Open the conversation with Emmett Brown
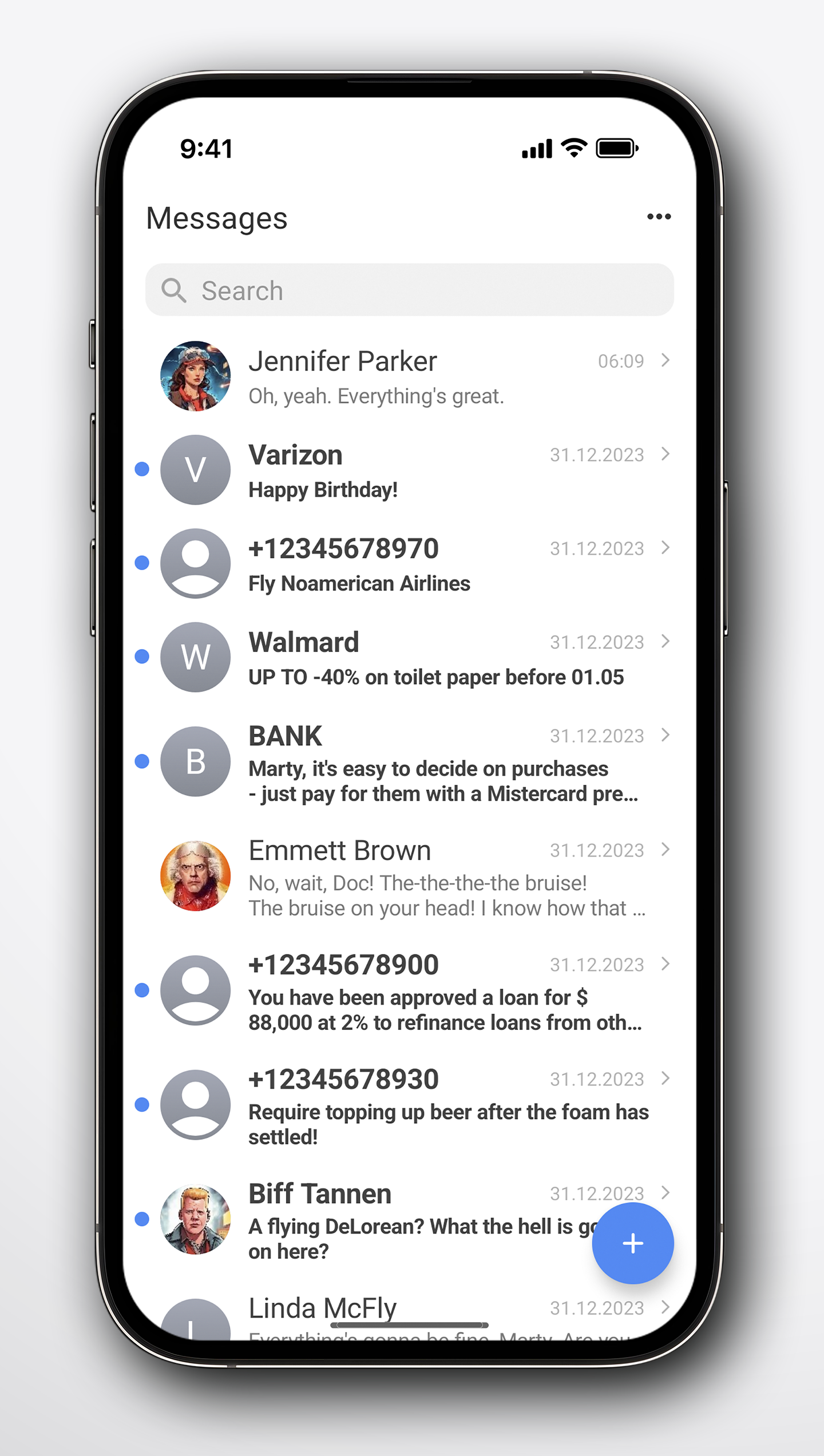824x1456 pixels. (410, 876)
